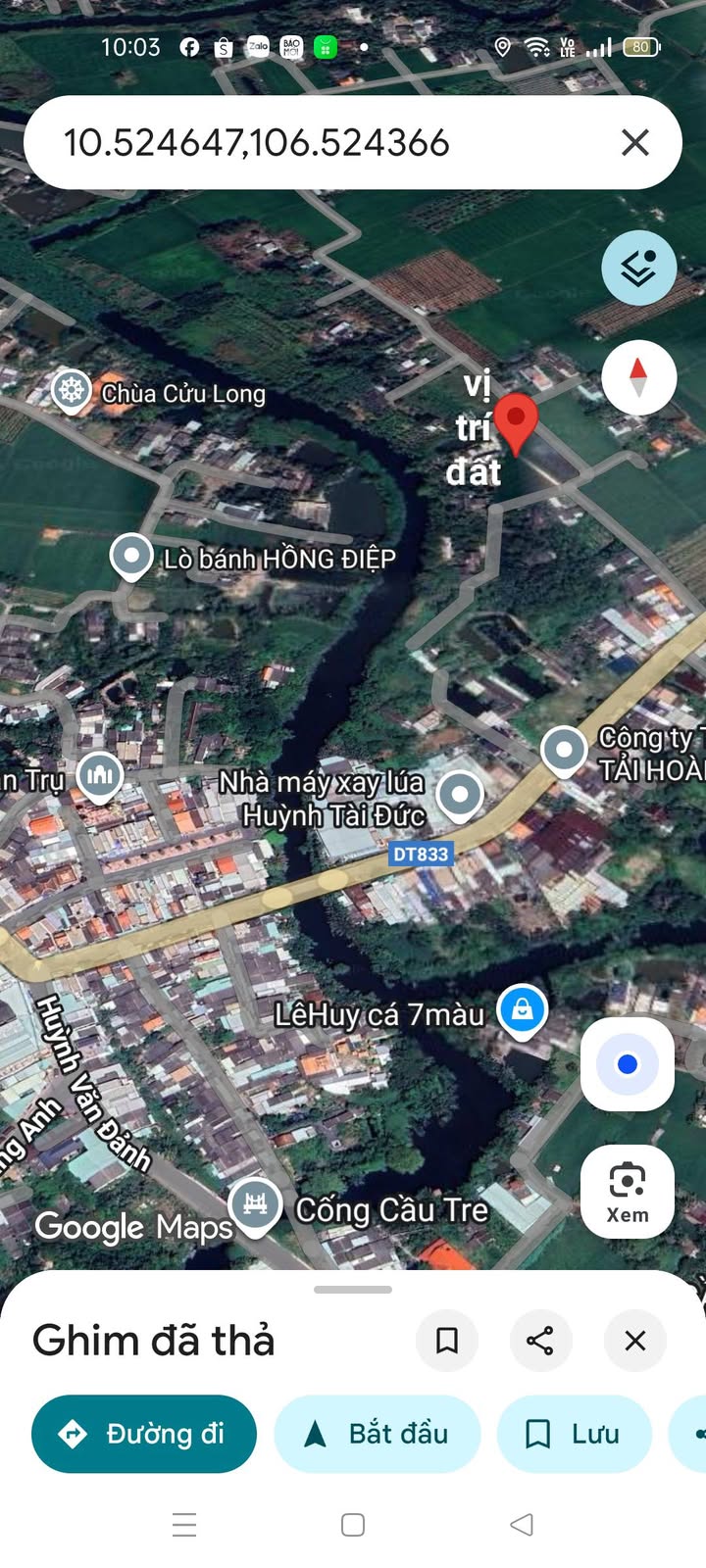This screenshot has height=1568, width=706.
Task: Open recent apps from the navigation bar
Action: click(x=184, y=1524)
